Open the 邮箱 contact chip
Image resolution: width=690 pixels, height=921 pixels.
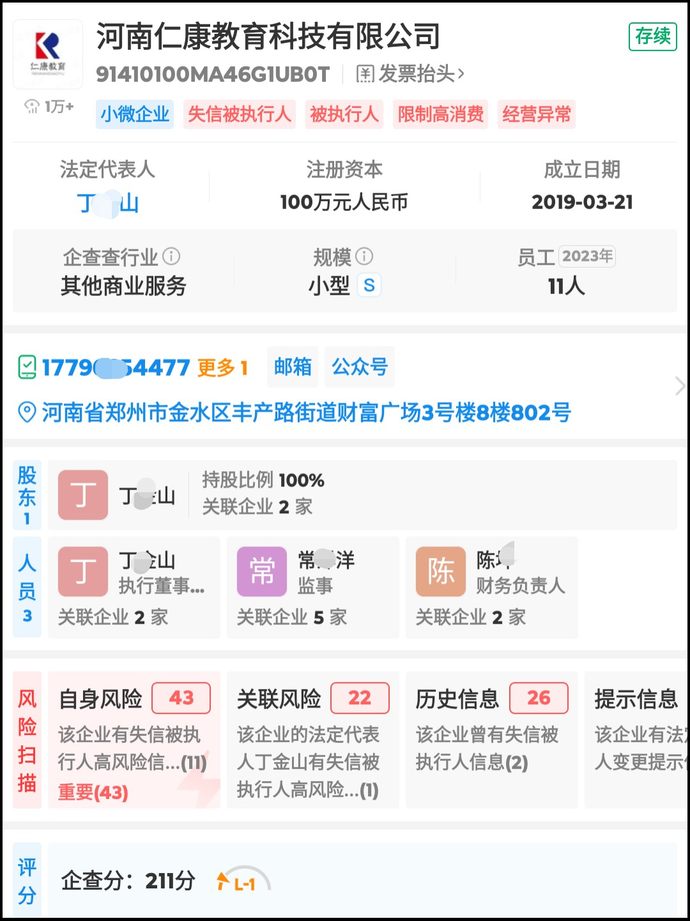[x=292, y=367]
